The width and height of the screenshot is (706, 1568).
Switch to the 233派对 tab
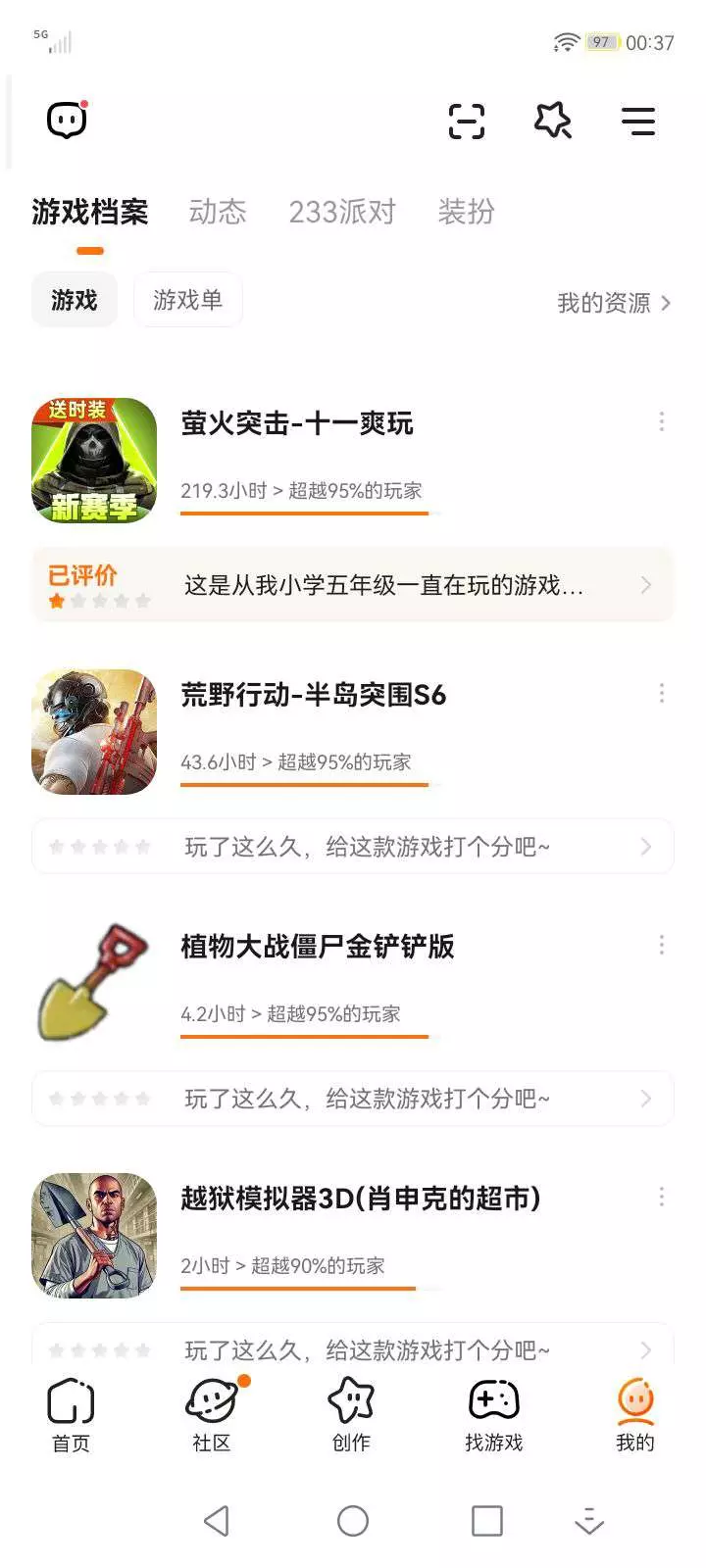(x=342, y=212)
